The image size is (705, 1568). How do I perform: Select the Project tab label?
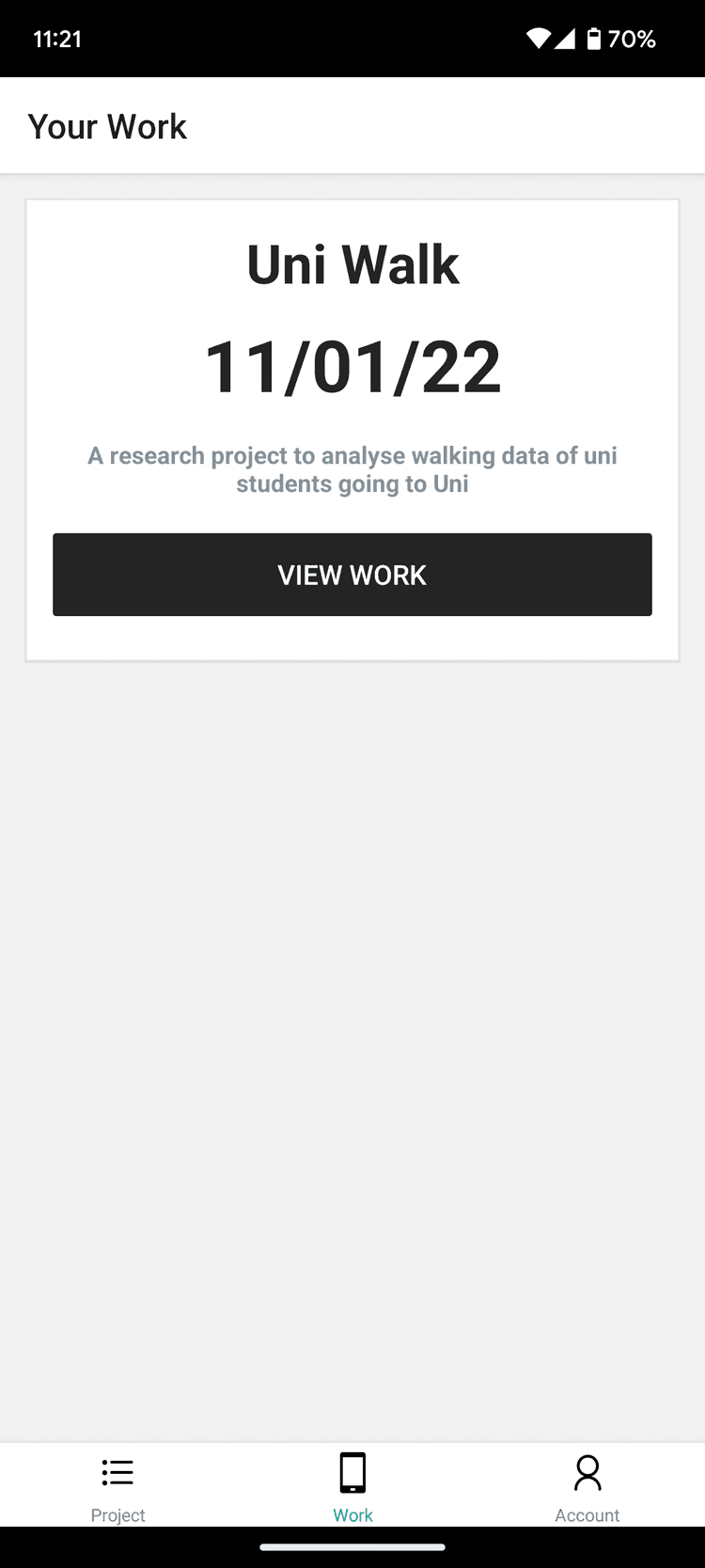click(x=117, y=1514)
